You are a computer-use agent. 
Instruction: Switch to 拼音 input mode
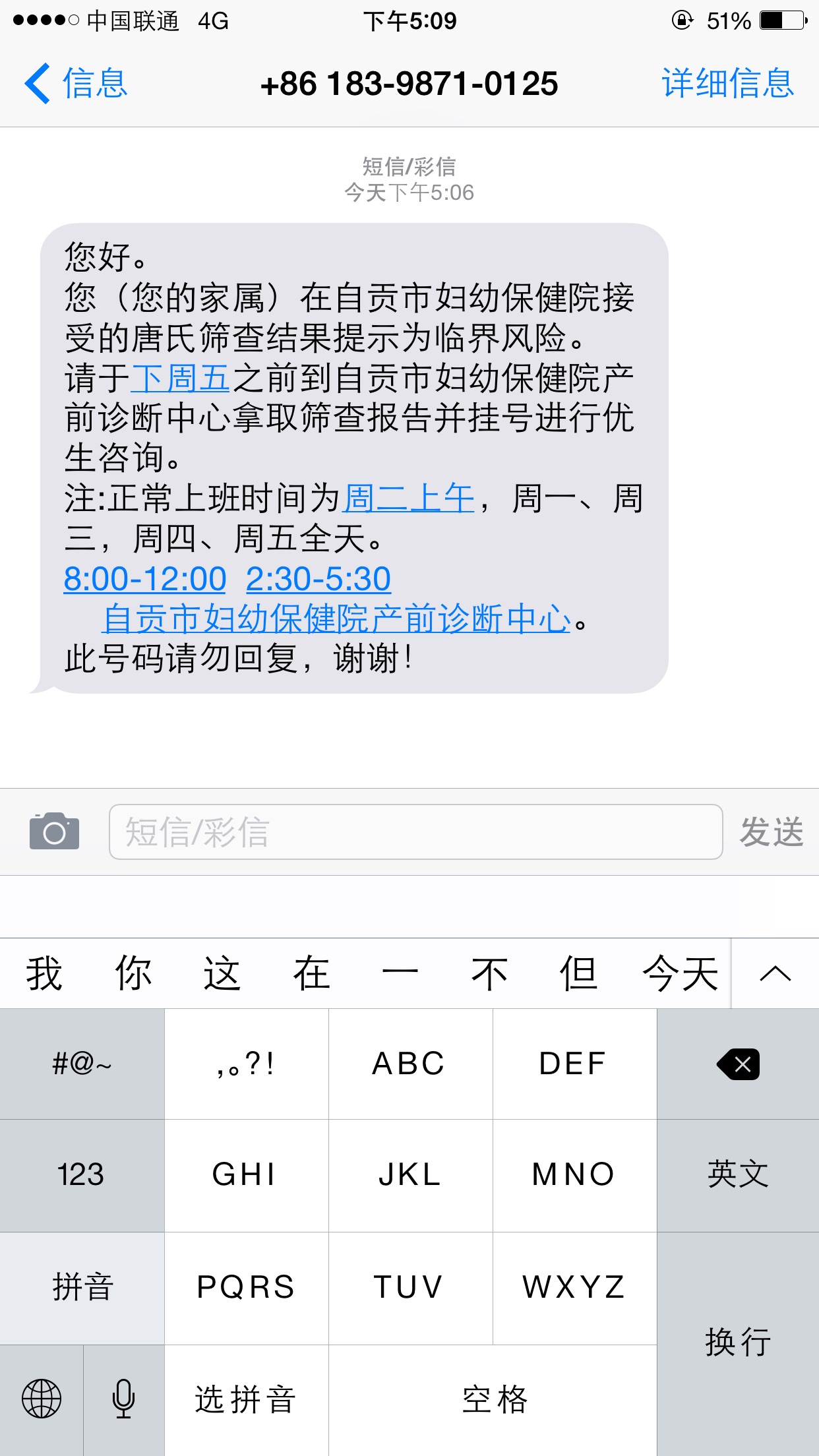[82, 1287]
